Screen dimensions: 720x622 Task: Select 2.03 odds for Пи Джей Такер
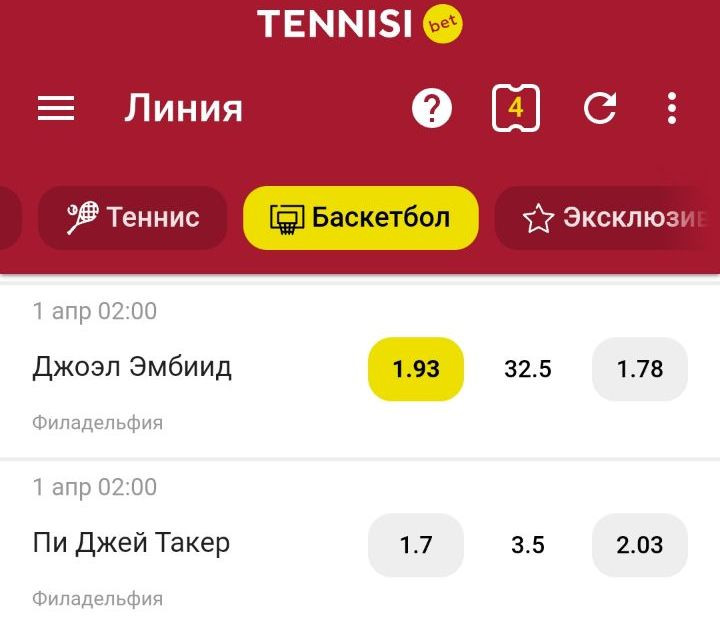(x=640, y=545)
